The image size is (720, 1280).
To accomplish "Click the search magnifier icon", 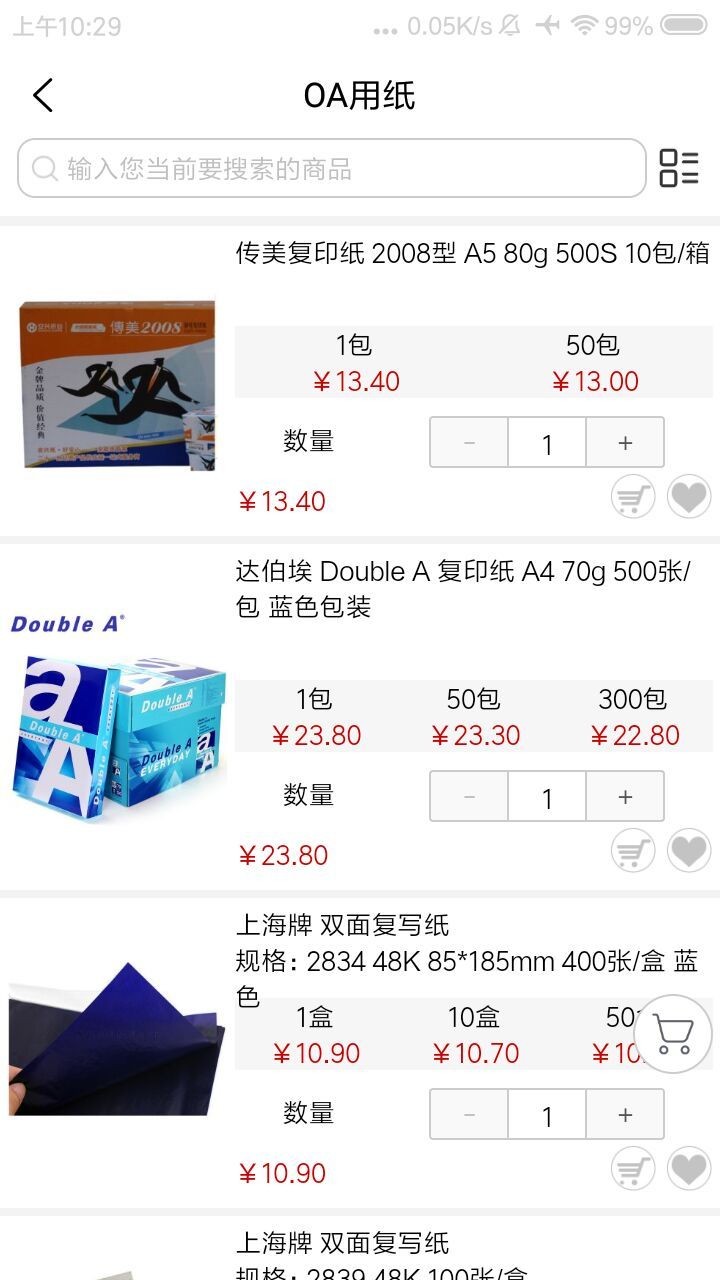I will click(44, 168).
